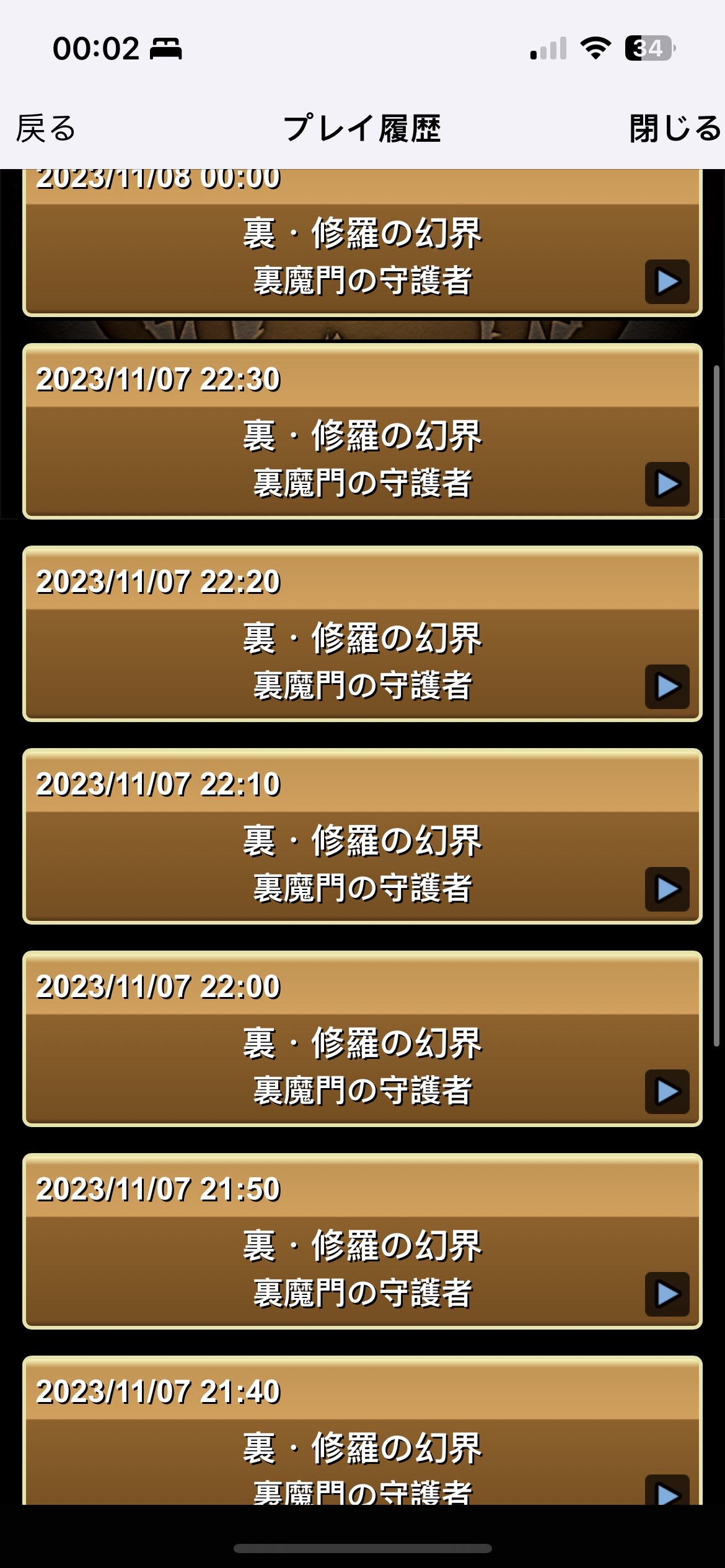Play the replay from 2023/11/07 21:40

click(x=667, y=1491)
